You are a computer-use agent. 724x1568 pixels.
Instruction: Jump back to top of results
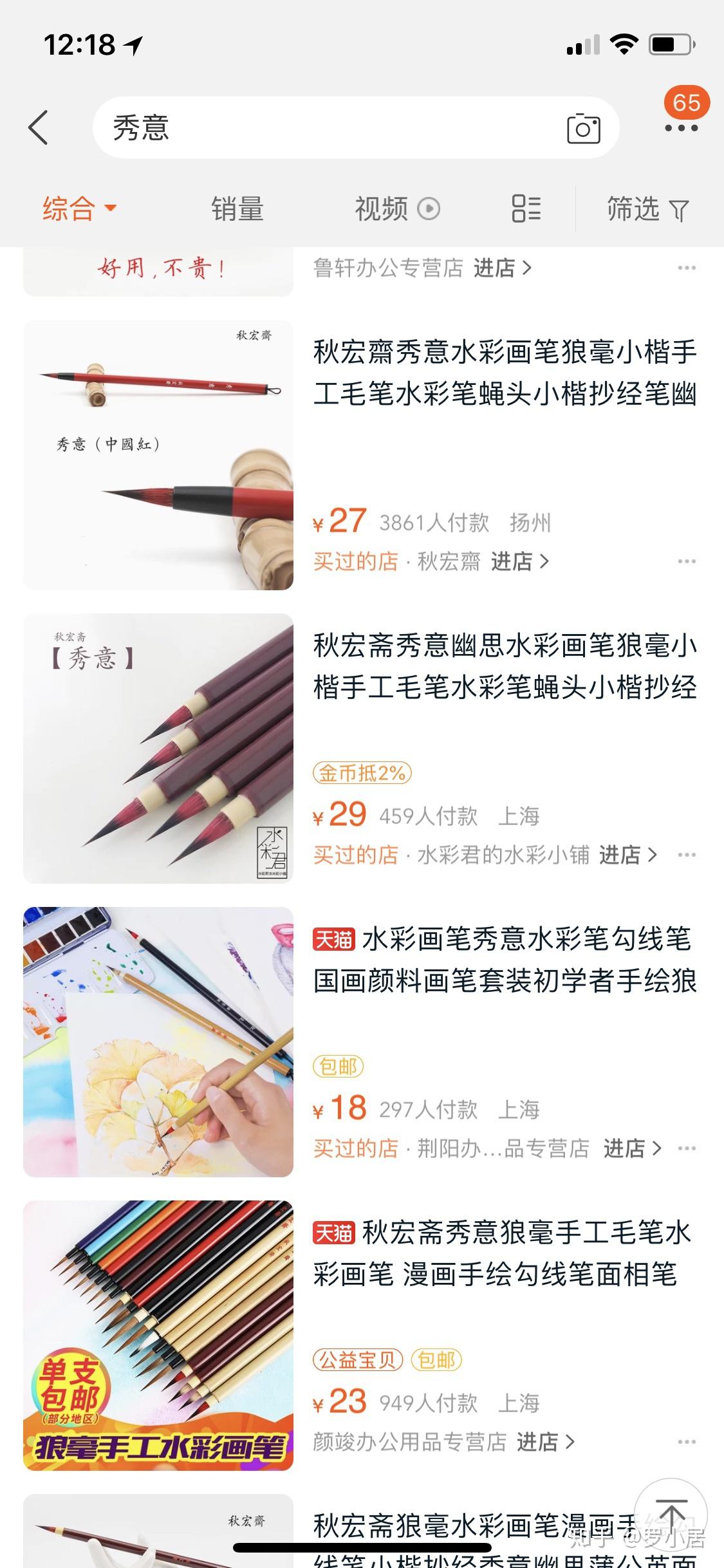coord(671,1515)
